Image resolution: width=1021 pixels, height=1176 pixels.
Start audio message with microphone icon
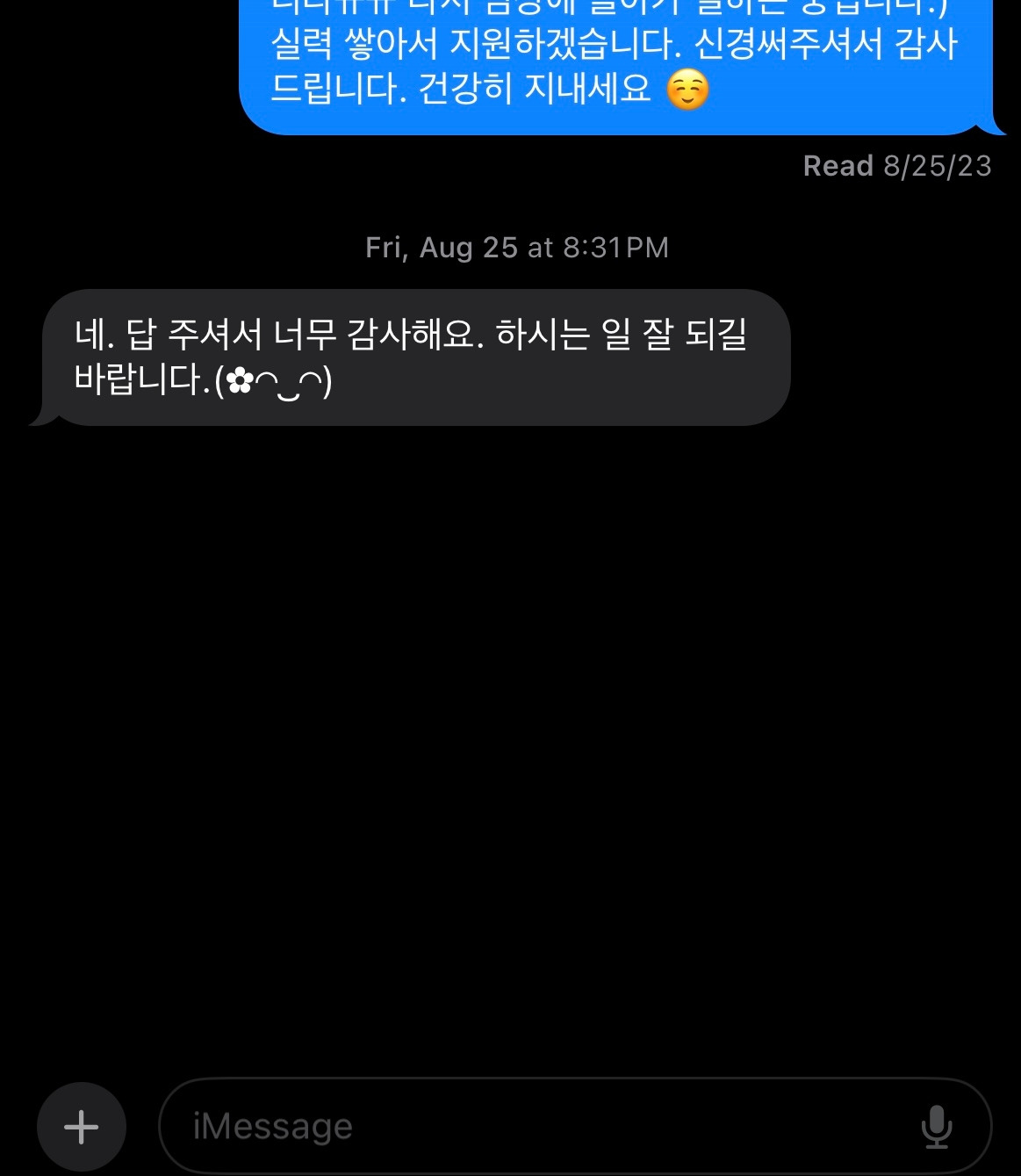(937, 1126)
